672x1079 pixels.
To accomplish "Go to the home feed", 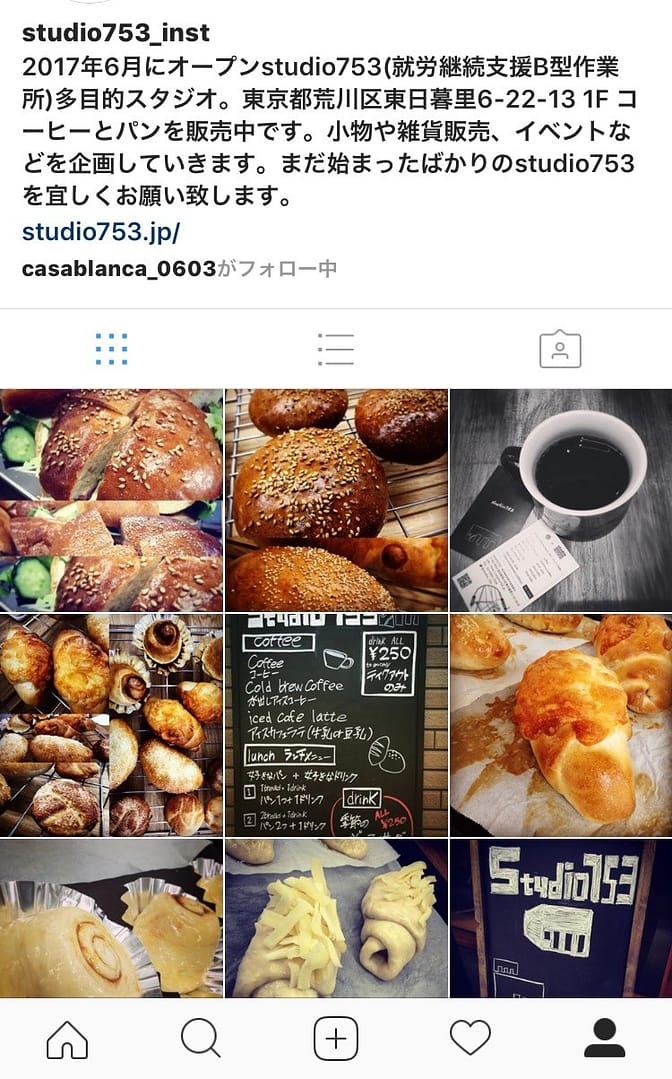I will 67,1040.
